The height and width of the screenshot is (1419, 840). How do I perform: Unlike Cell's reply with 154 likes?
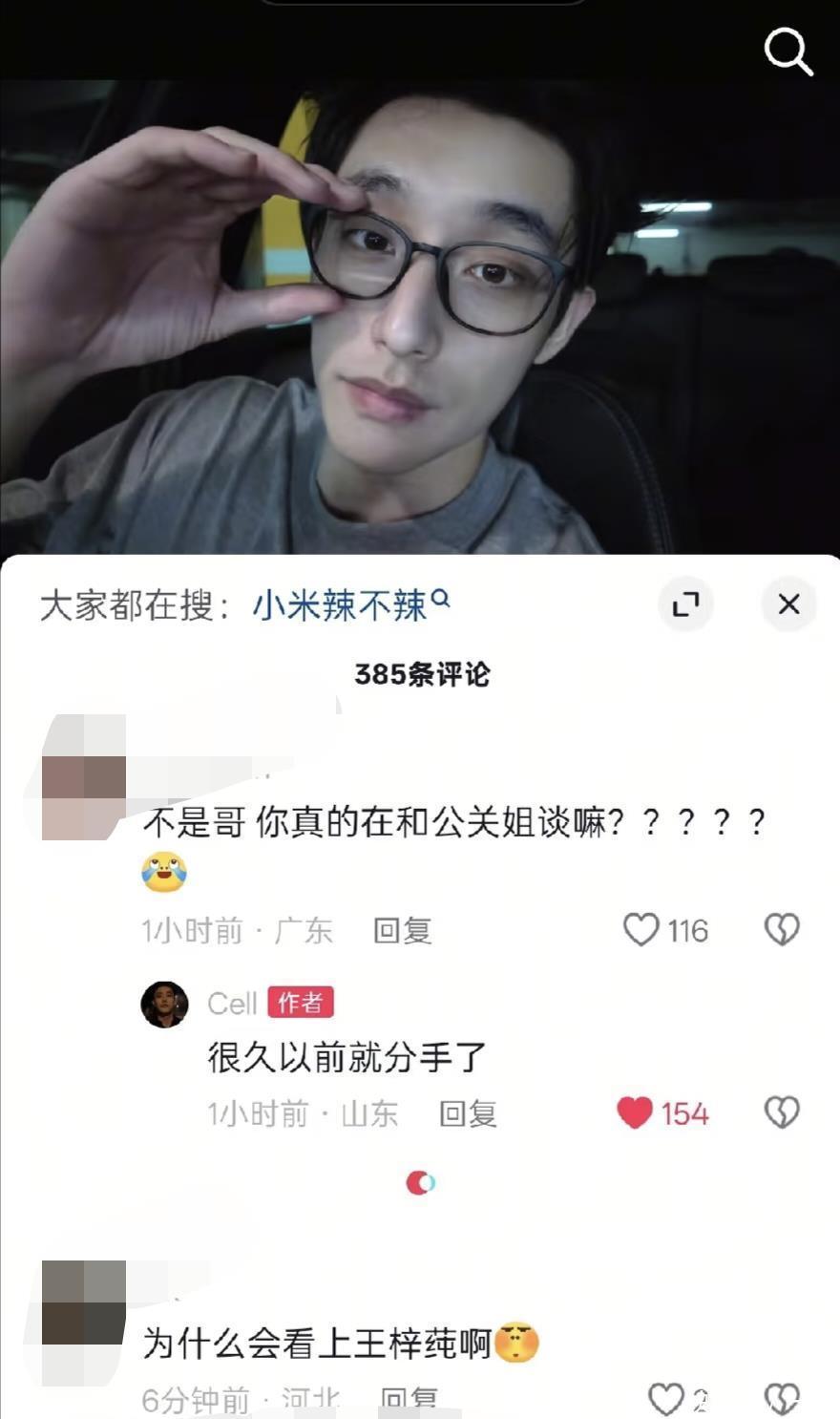point(636,1112)
